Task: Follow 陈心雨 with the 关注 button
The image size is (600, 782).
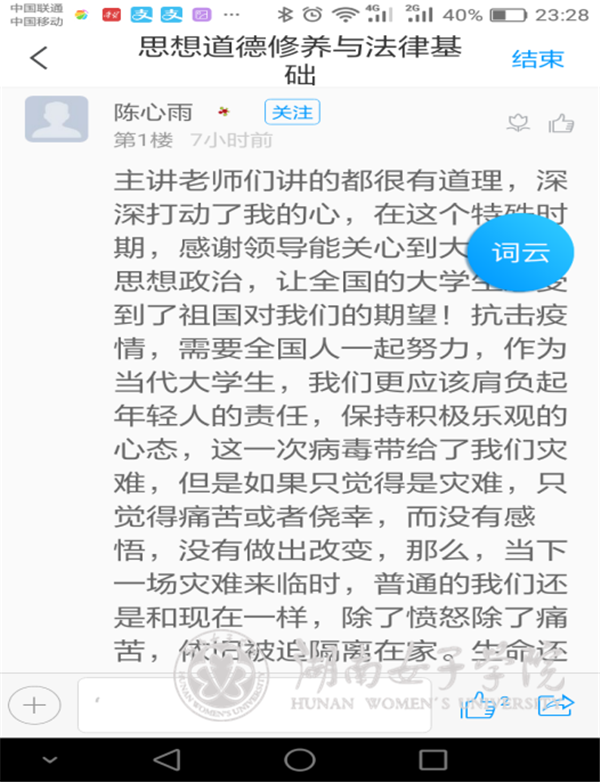Action: (292, 112)
